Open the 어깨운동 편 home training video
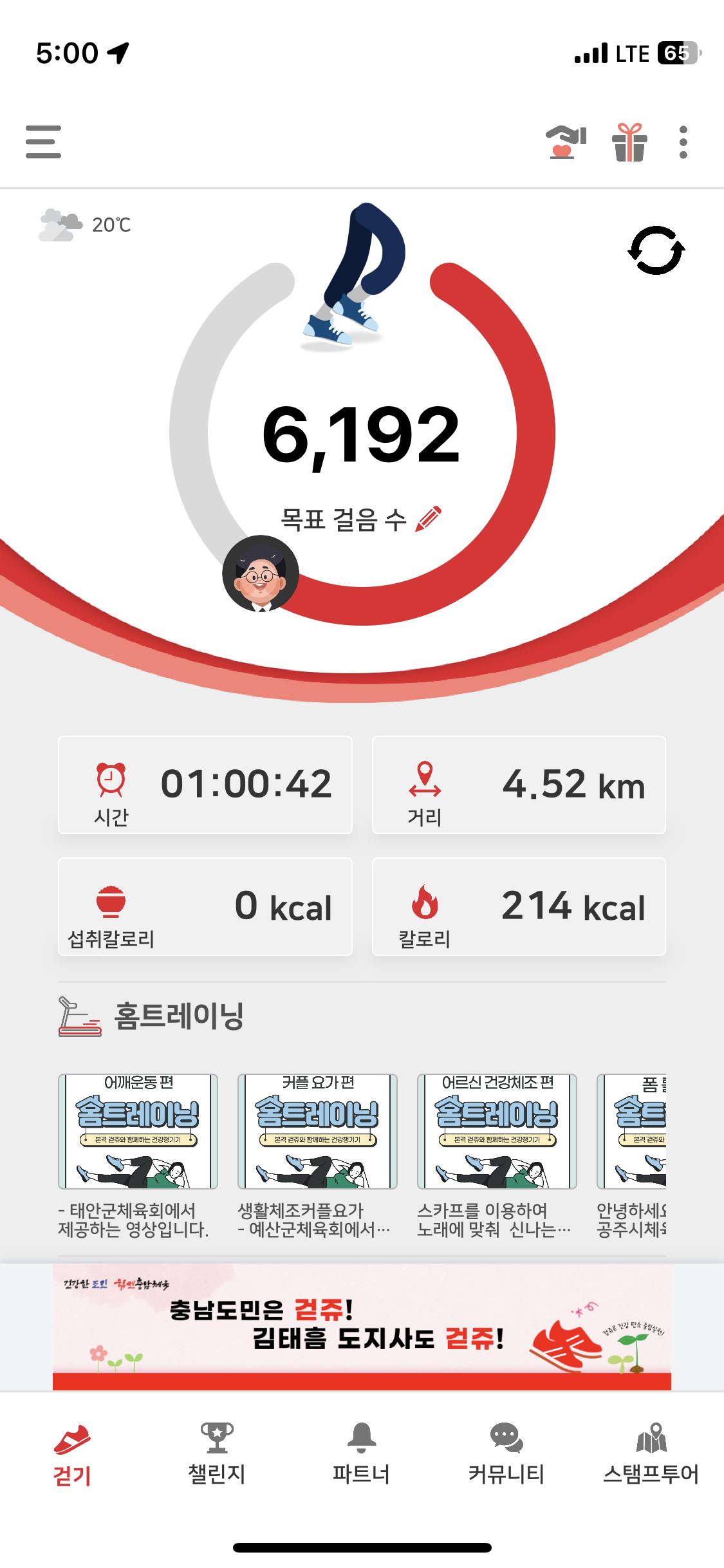The image size is (724, 1568). click(x=138, y=1131)
